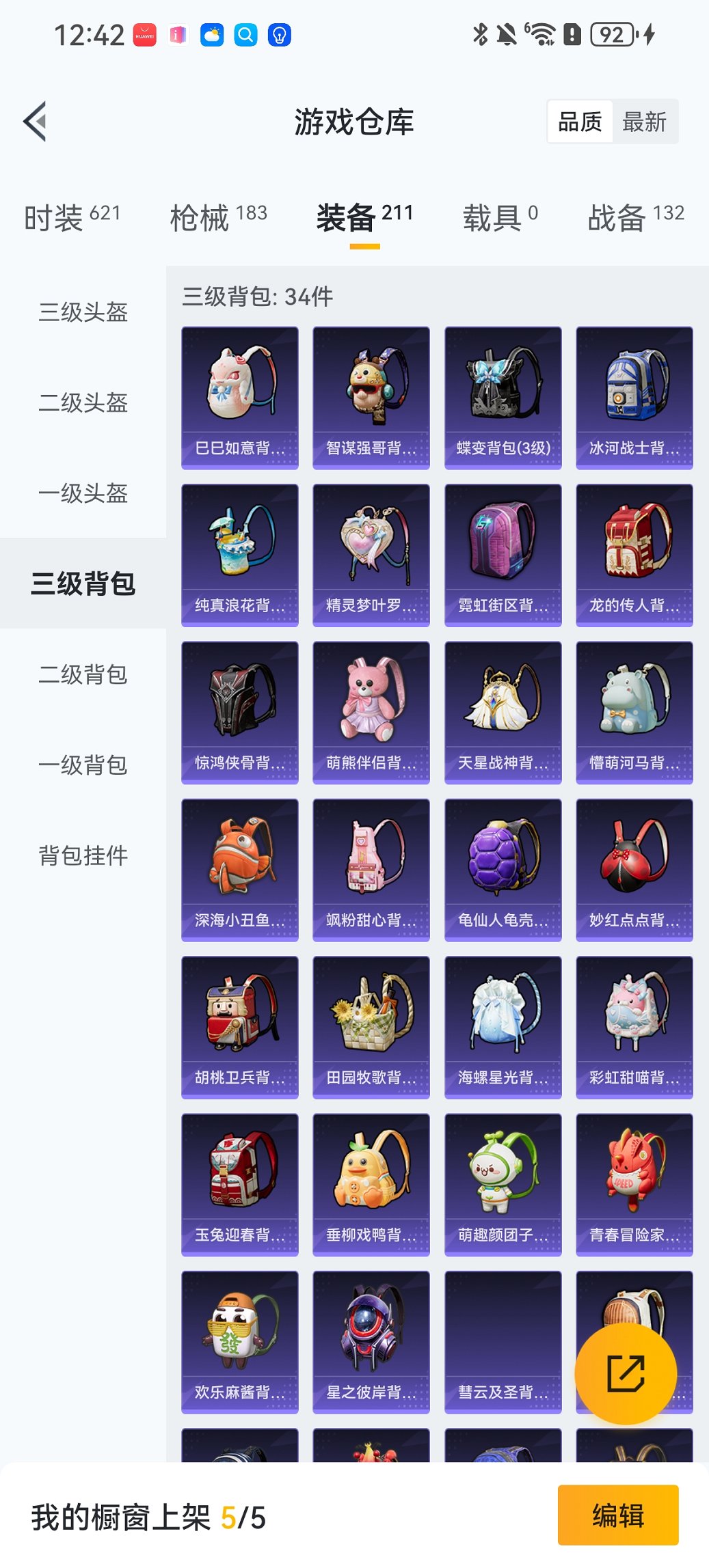Viewport: 709px width, 1568px height.
Task: Open the 深海小丑鱼 backpack
Action: pyautogui.click(x=239, y=870)
